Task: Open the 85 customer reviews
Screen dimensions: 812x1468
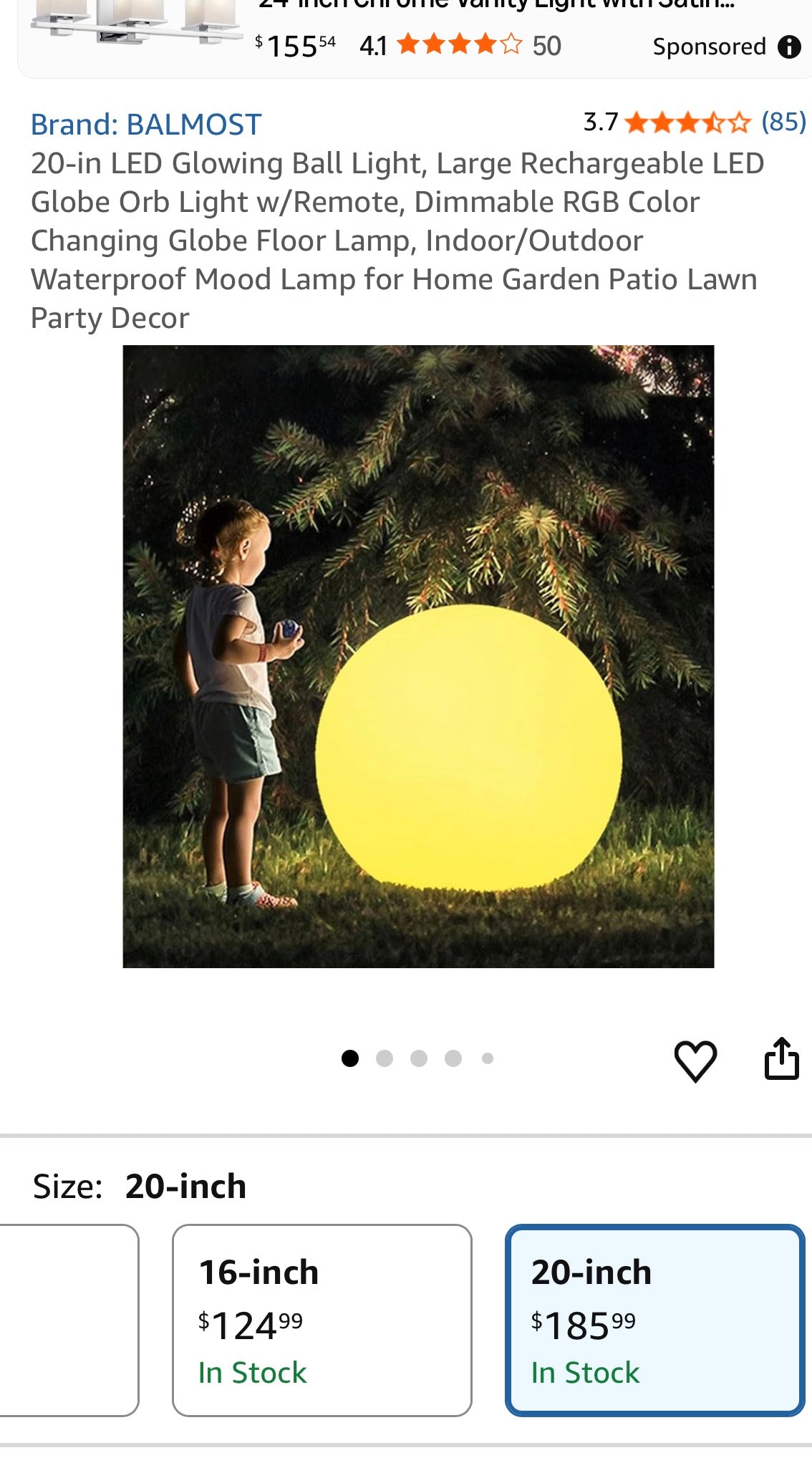Action: click(x=783, y=122)
